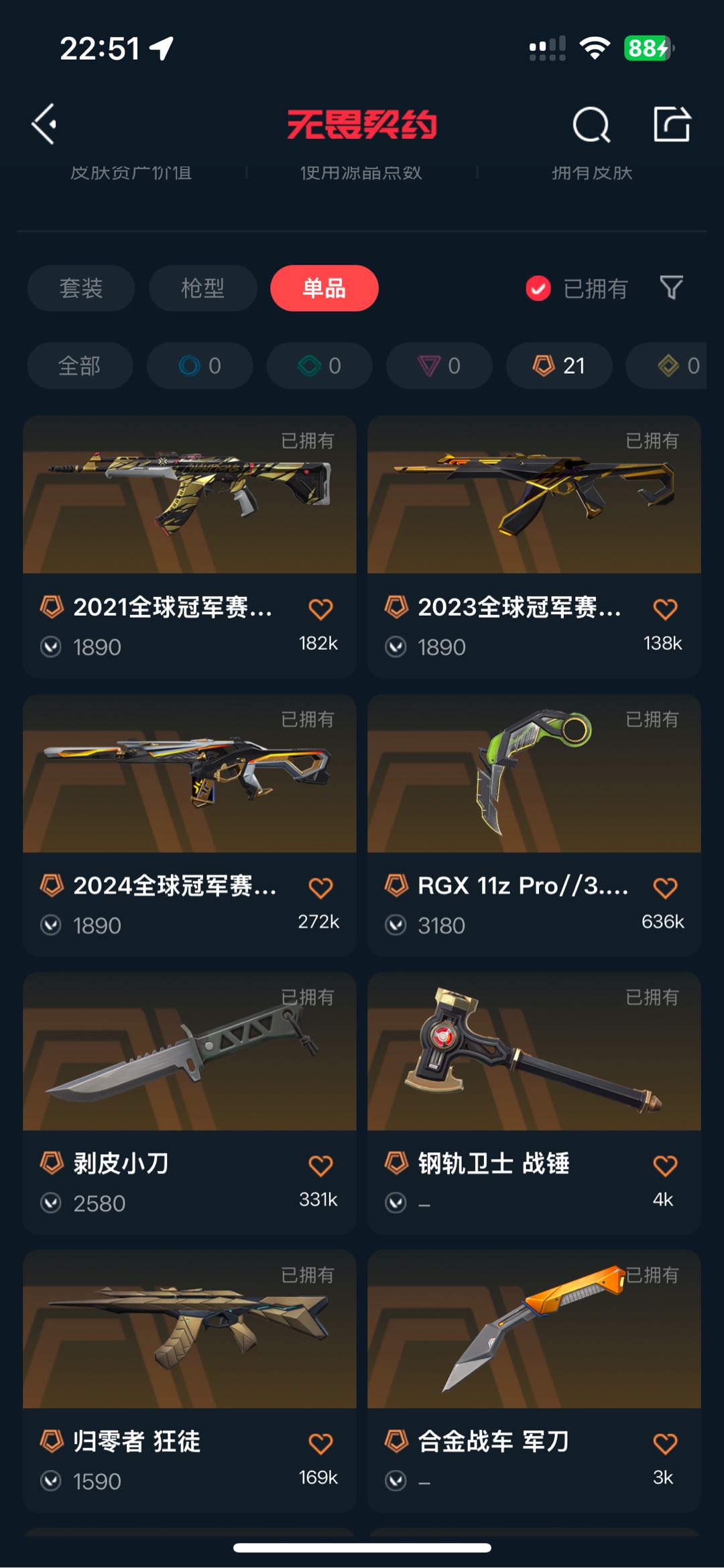Go back using the top-left arrow

point(44,124)
